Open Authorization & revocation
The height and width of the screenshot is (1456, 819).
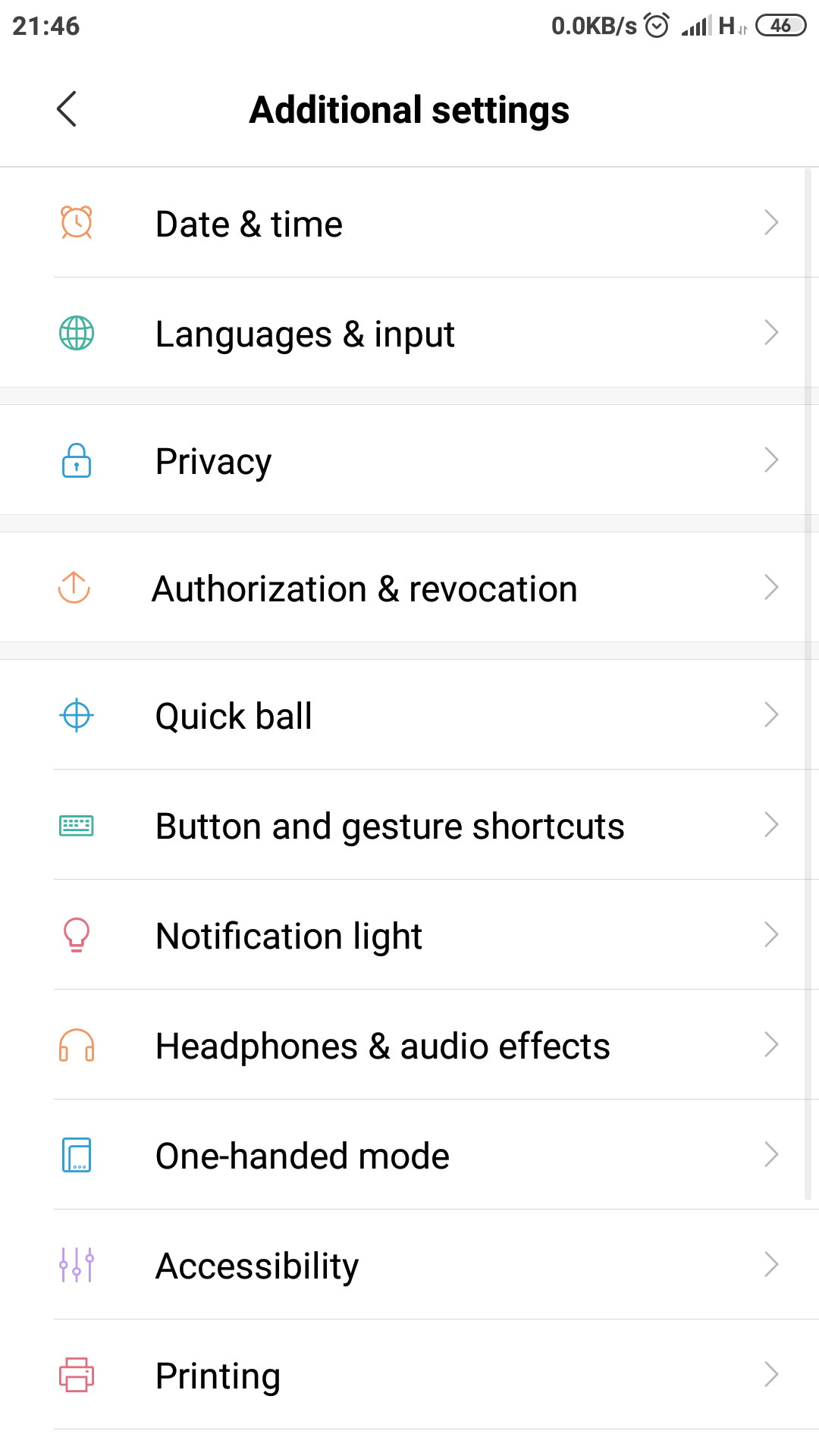point(409,588)
